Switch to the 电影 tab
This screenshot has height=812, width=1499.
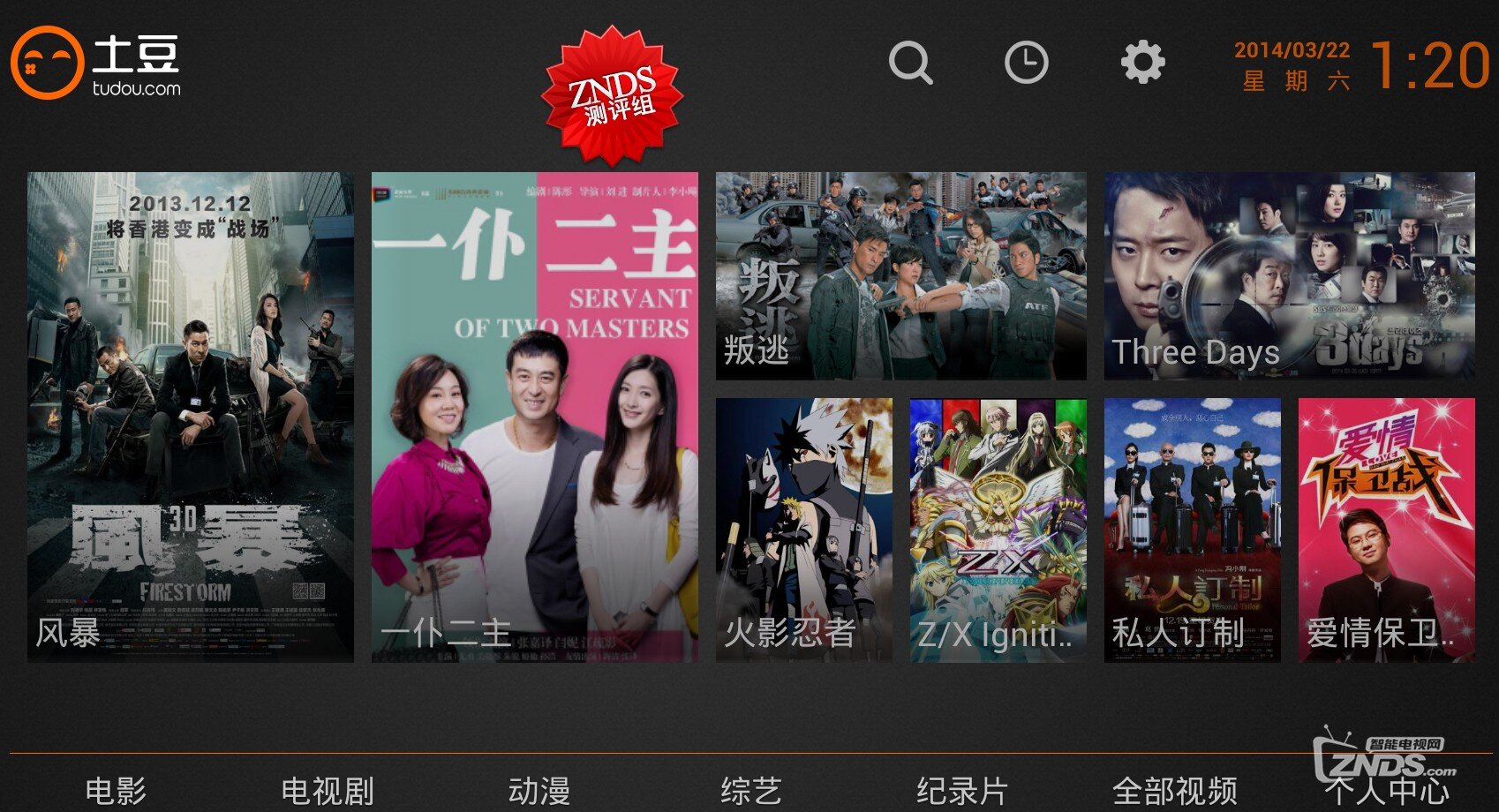(116, 790)
